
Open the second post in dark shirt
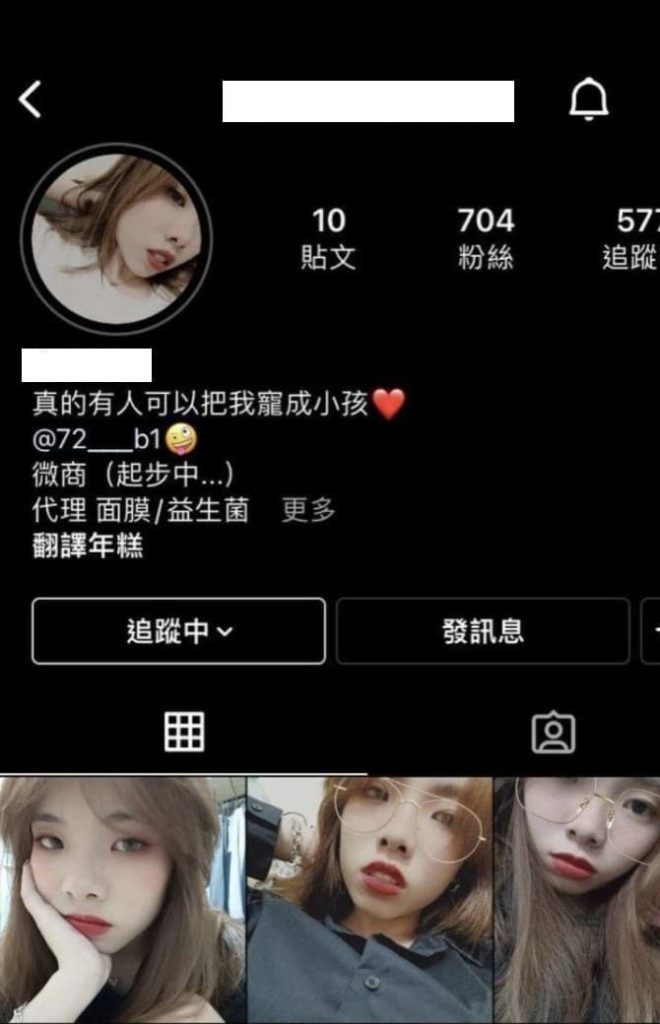click(x=369, y=900)
